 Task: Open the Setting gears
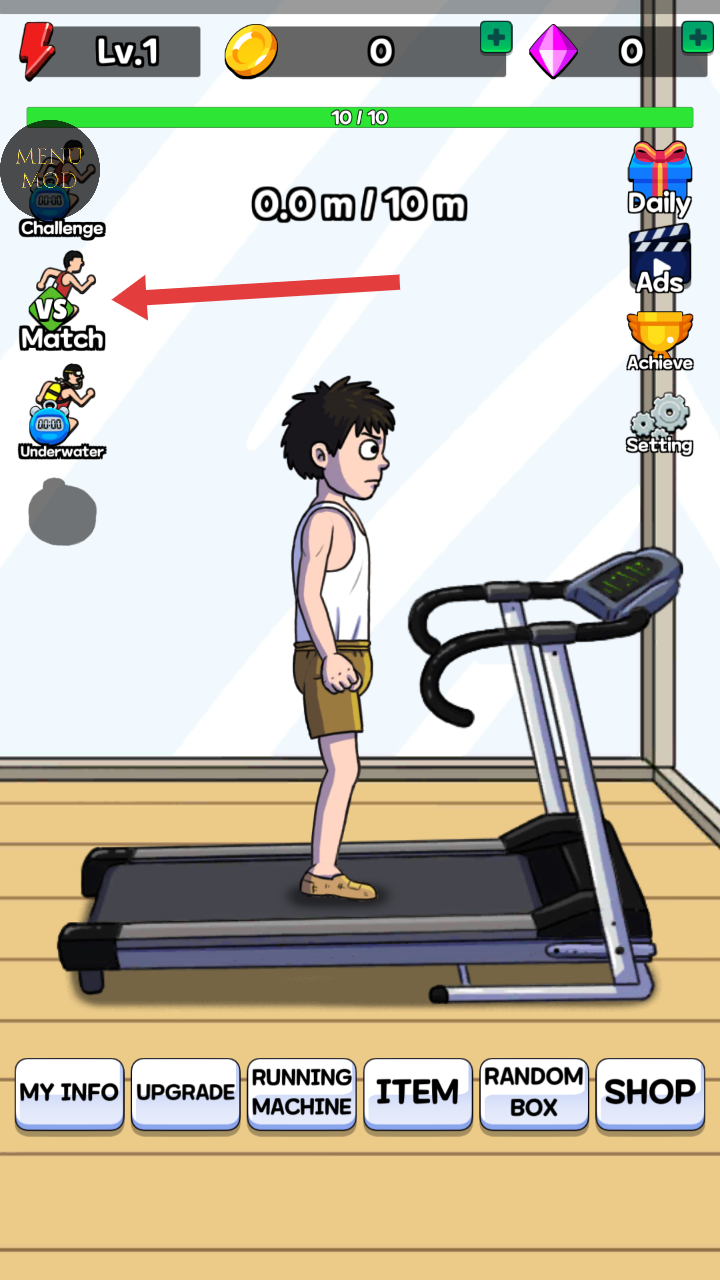tap(659, 424)
